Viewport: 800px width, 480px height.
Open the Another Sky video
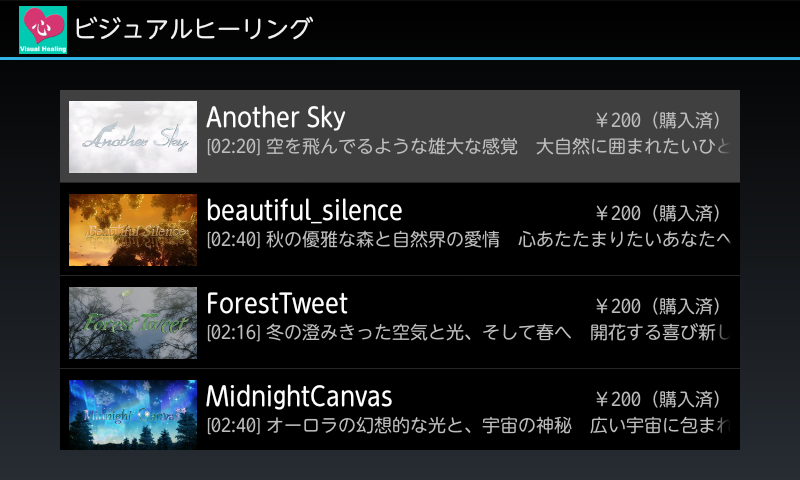[x=400, y=136]
